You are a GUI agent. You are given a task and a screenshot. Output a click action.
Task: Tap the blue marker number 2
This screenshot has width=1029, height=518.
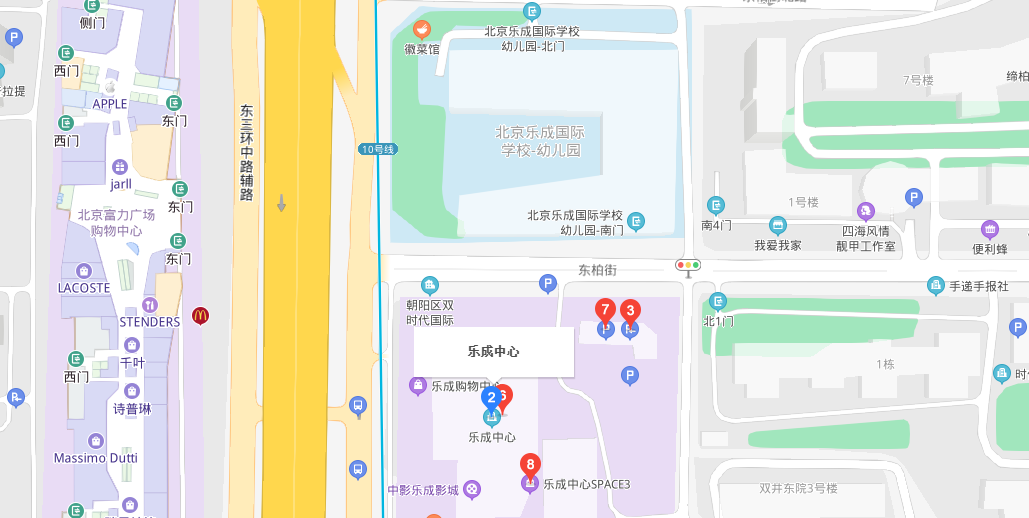pos(491,397)
